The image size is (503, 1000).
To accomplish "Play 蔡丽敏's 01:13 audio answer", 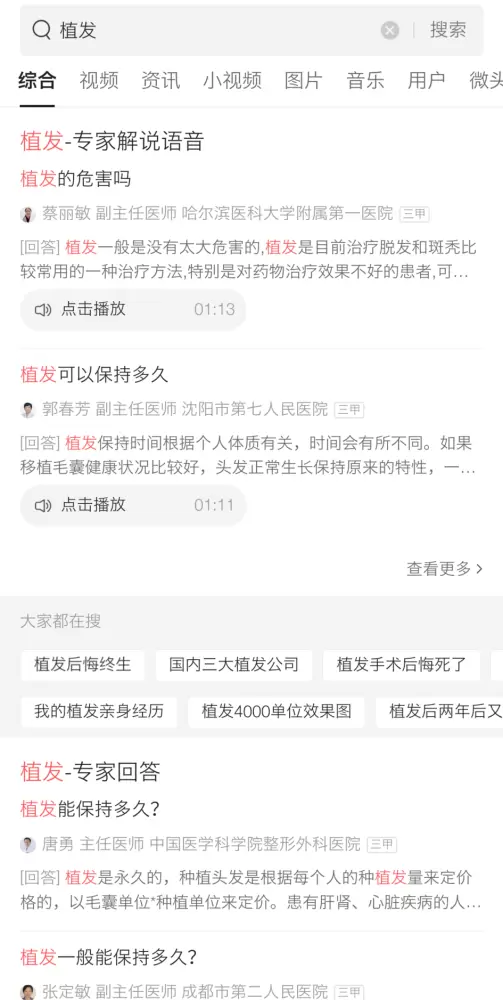I will pos(133,310).
